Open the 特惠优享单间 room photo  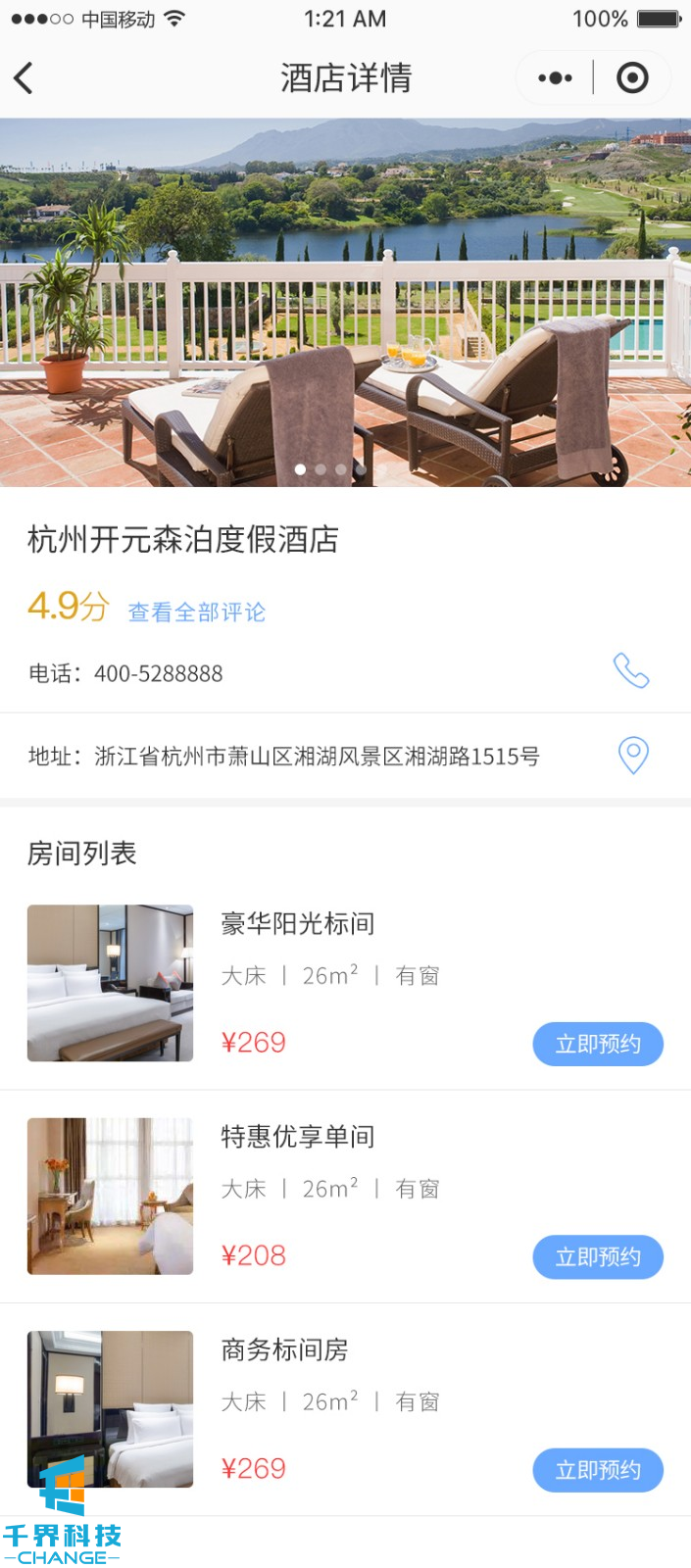coord(110,1196)
